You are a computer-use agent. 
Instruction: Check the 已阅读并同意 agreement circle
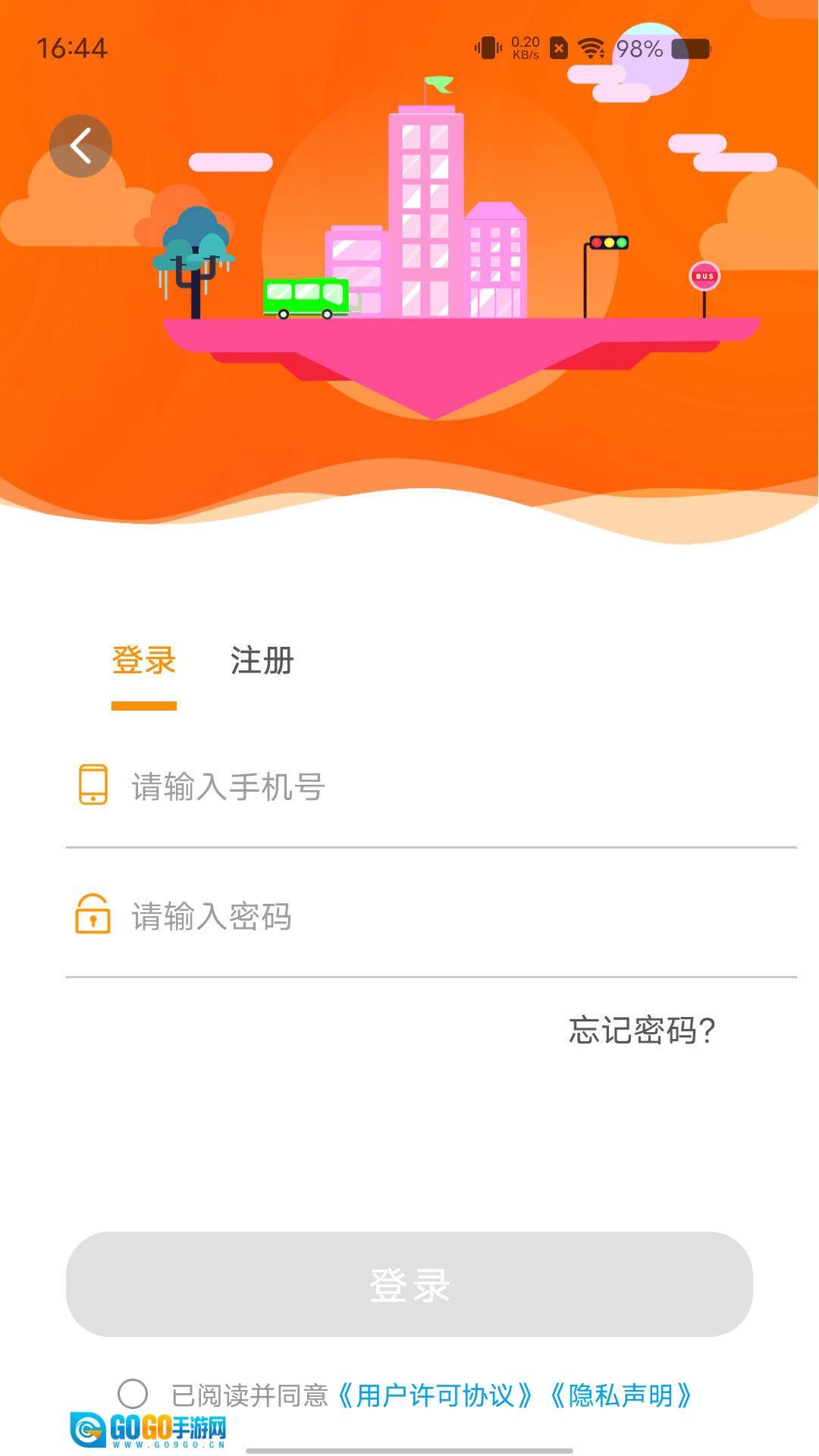(133, 1394)
